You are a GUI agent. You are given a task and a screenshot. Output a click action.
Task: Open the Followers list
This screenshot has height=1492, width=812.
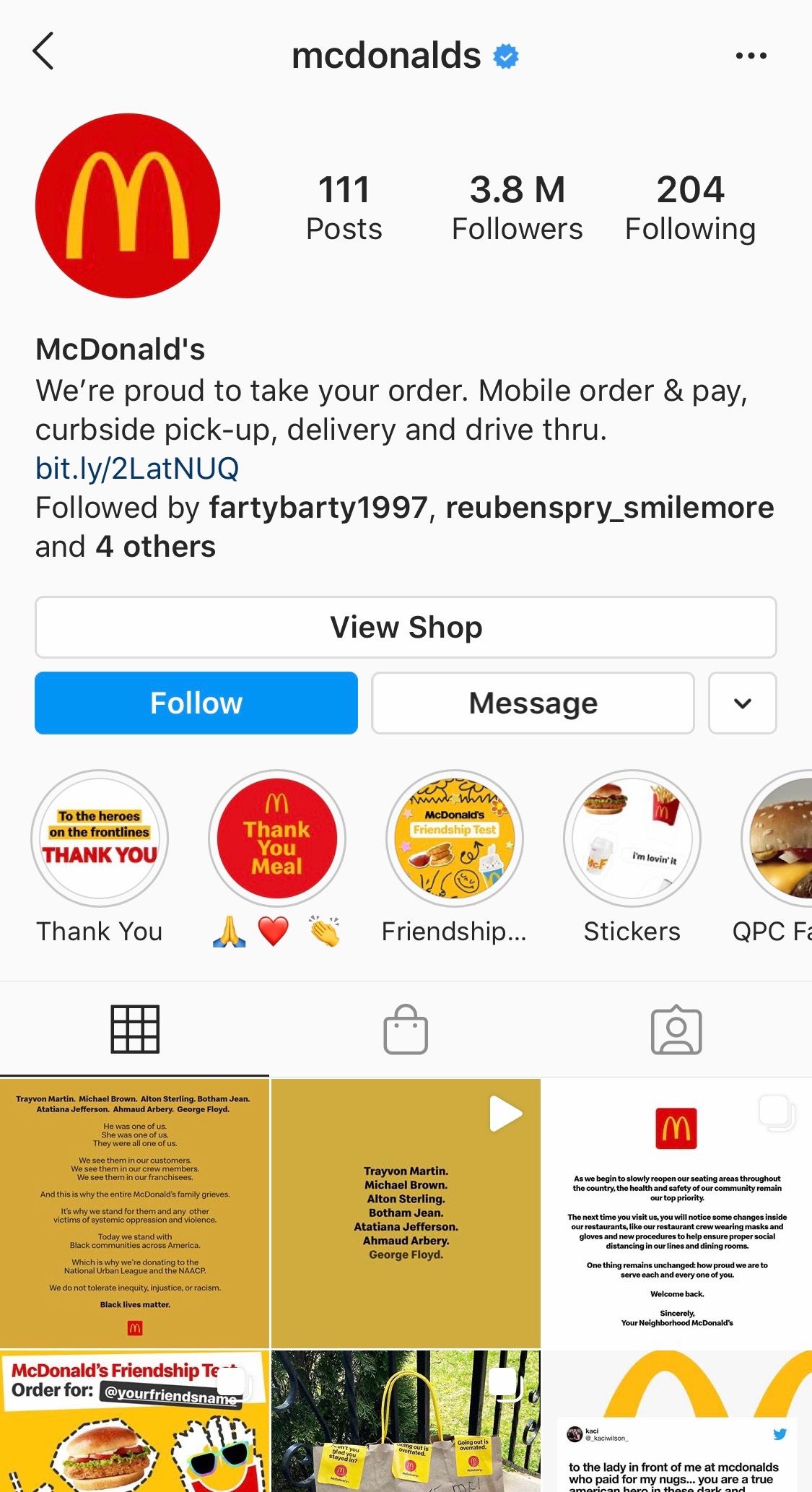click(x=517, y=208)
